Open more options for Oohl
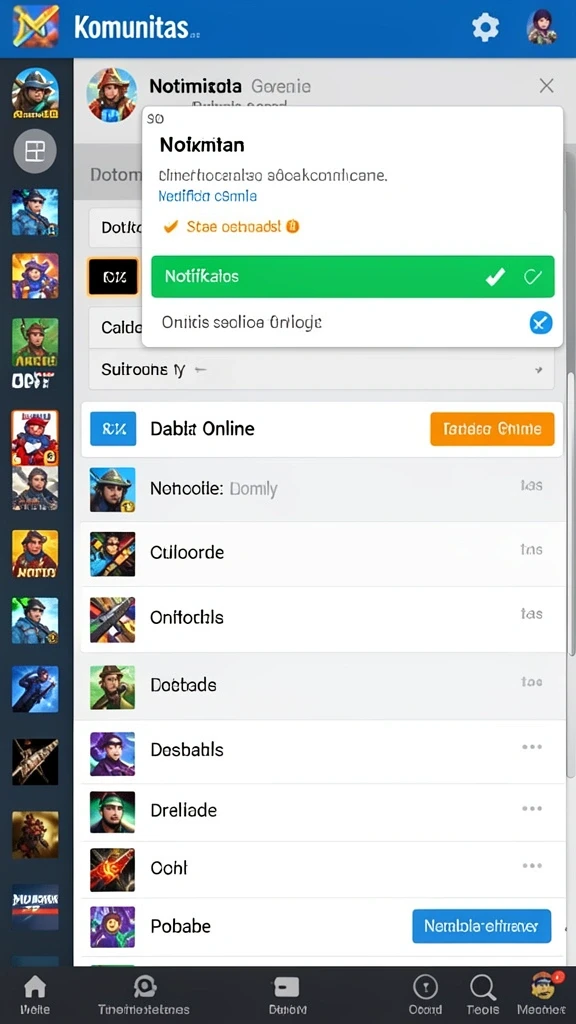Image resolution: width=576 pixels, height=1024 pixels. click(532, 866)
